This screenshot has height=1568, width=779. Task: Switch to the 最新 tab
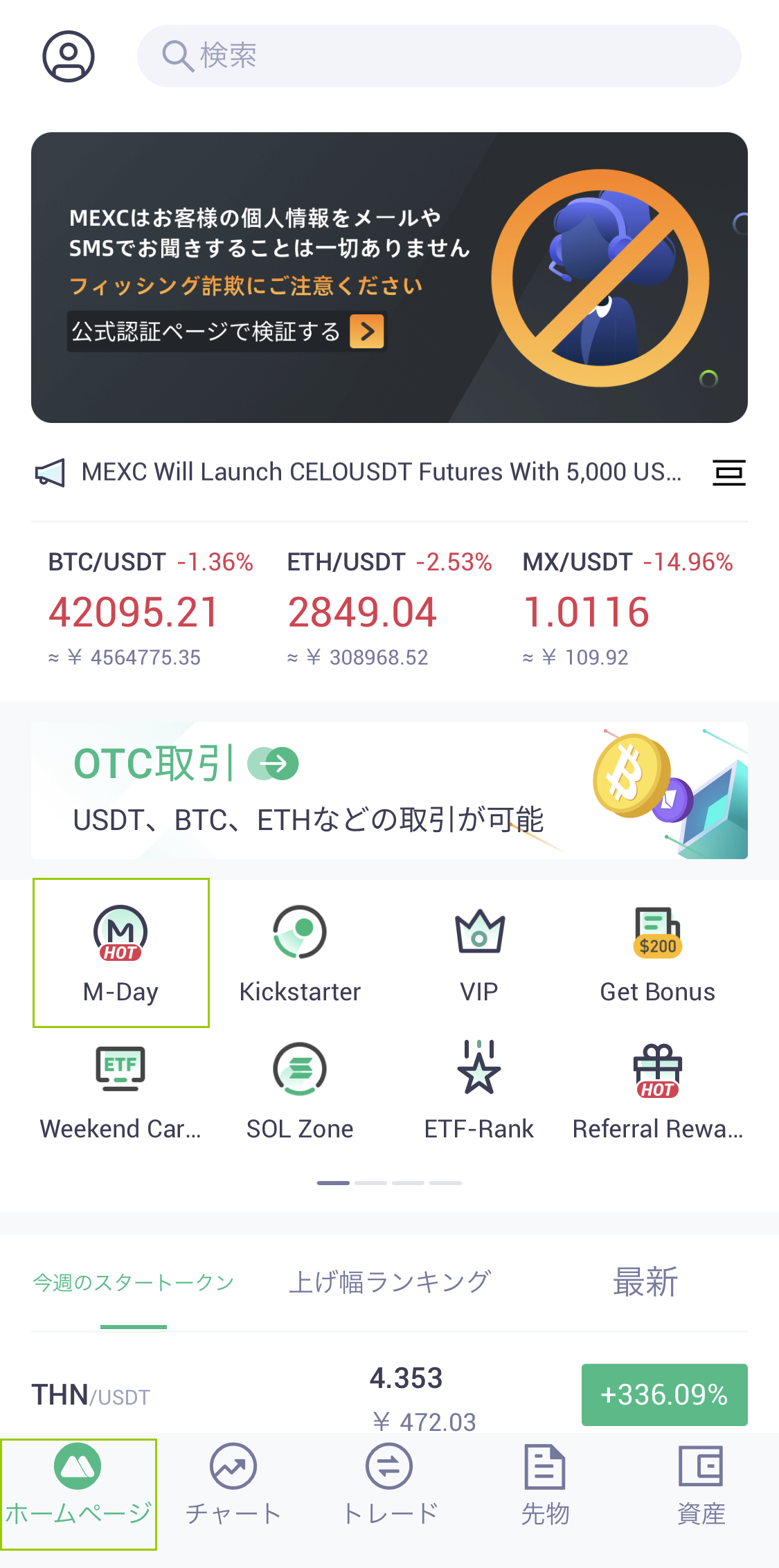(645, 1282)
